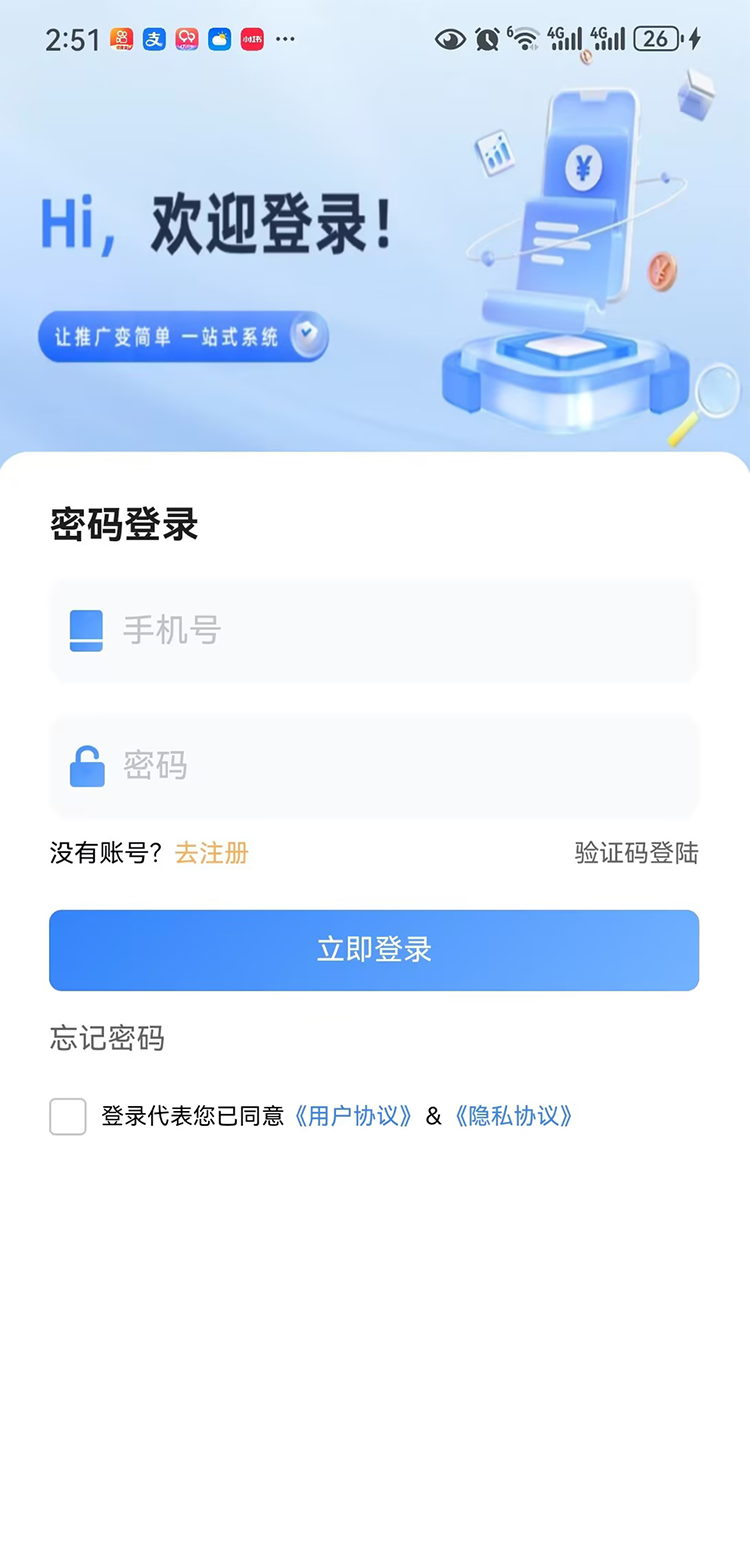This screenshot has height=1550, width=750.
Task: Switch to 验证码登陆 login
Action: [636, 853]
